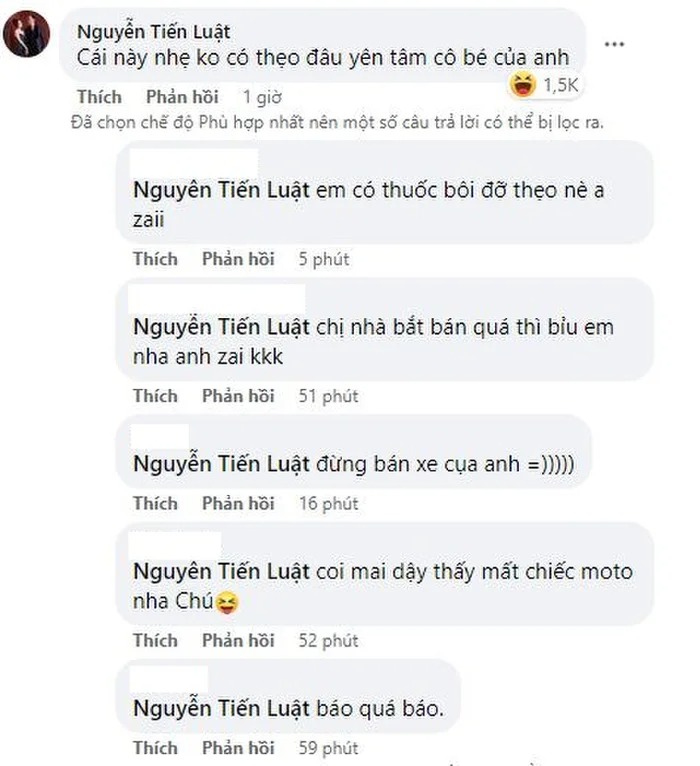View the 1,5K reactions on the top comment
Viewport: 700px width, 766px height.
pyautogui.click(x=545, y=86)
